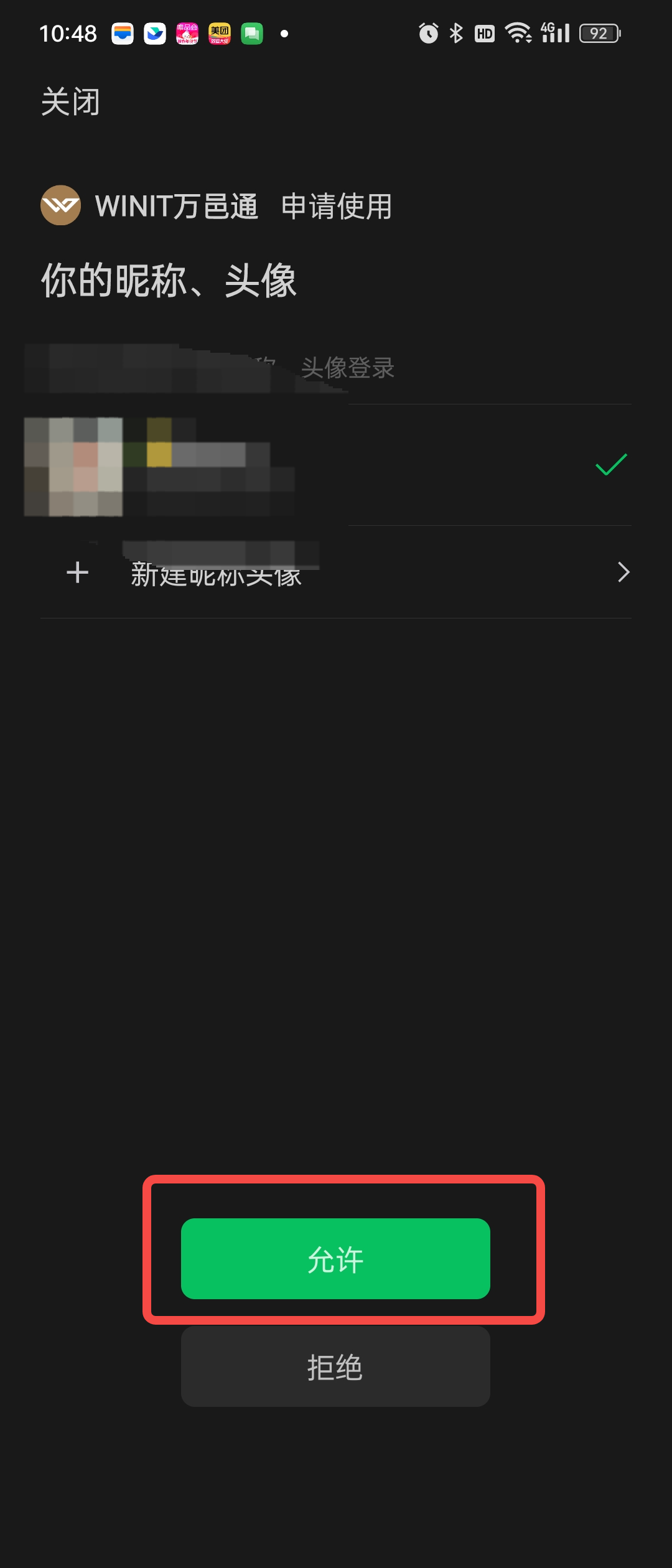Tap 关闭 to close the authorization page
Viewport: 672px width, 1568px height.
pos(70,101)
